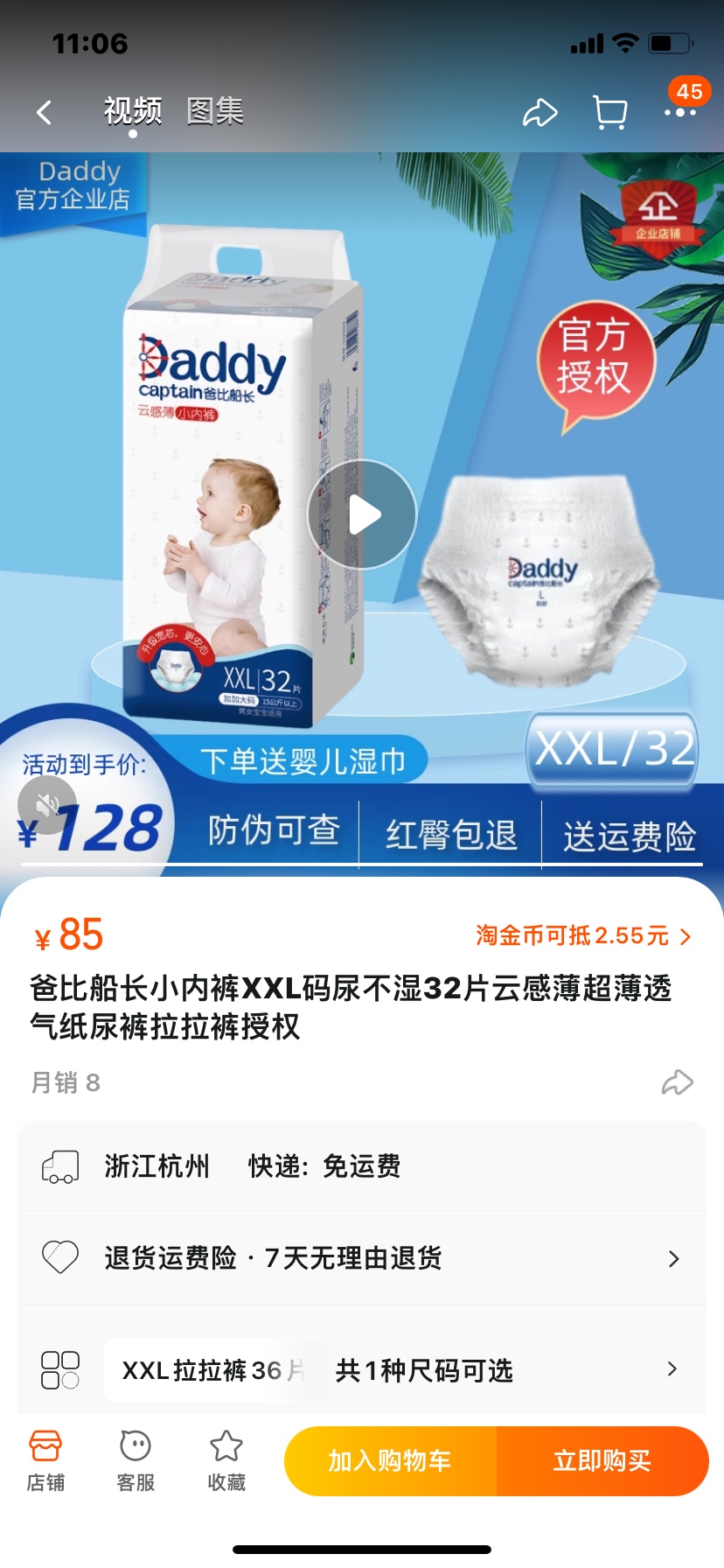The height and width of the screenshot is (1568, 724).
Task: Play the product video
Action: (x=362, y=514)
